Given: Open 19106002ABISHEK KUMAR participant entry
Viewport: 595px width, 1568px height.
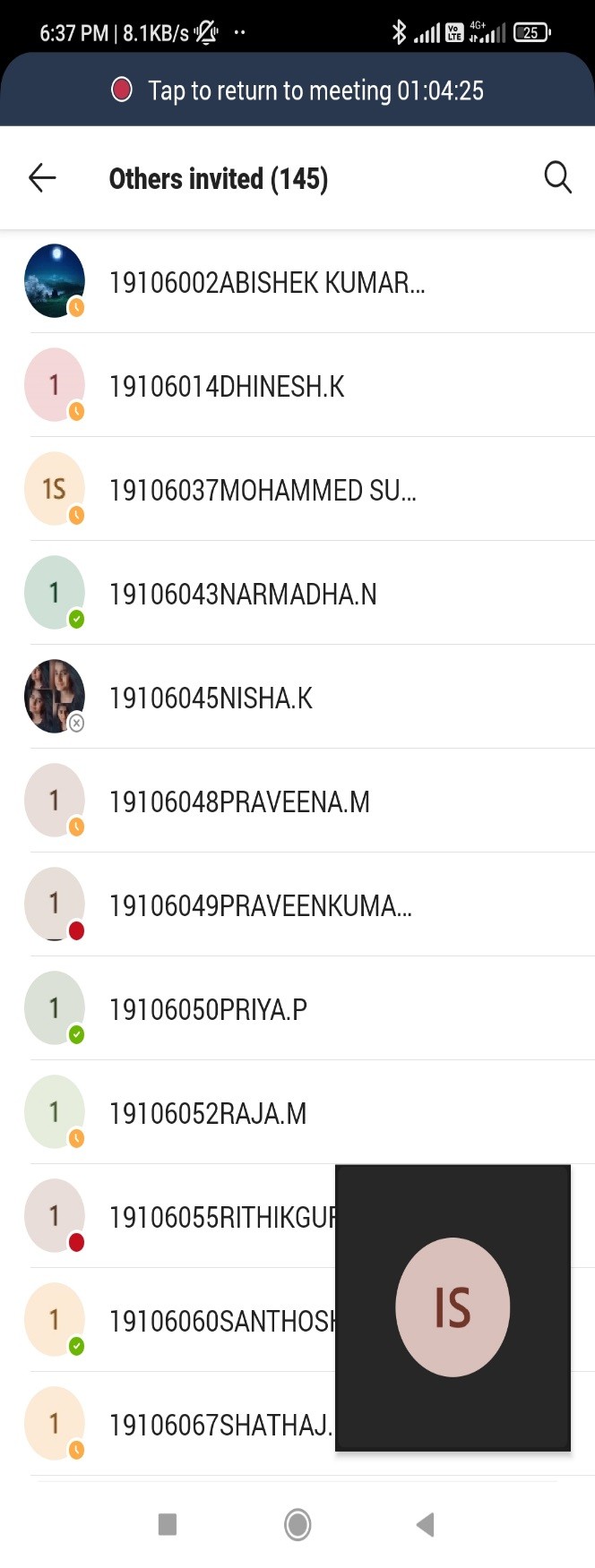Looking at the screenshot, I should tap(297, 282).
